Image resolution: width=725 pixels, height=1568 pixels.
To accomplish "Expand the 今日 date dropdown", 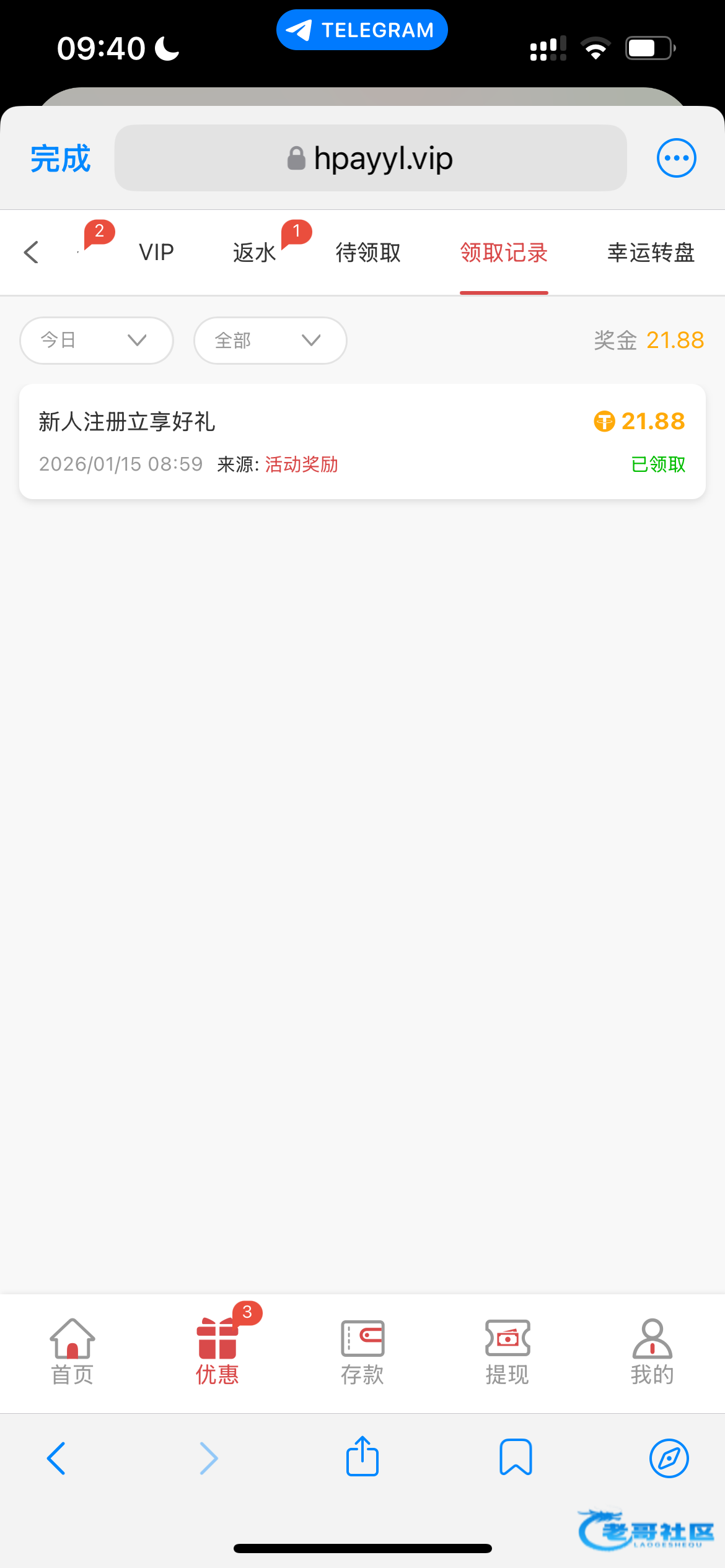I will 97,341.
